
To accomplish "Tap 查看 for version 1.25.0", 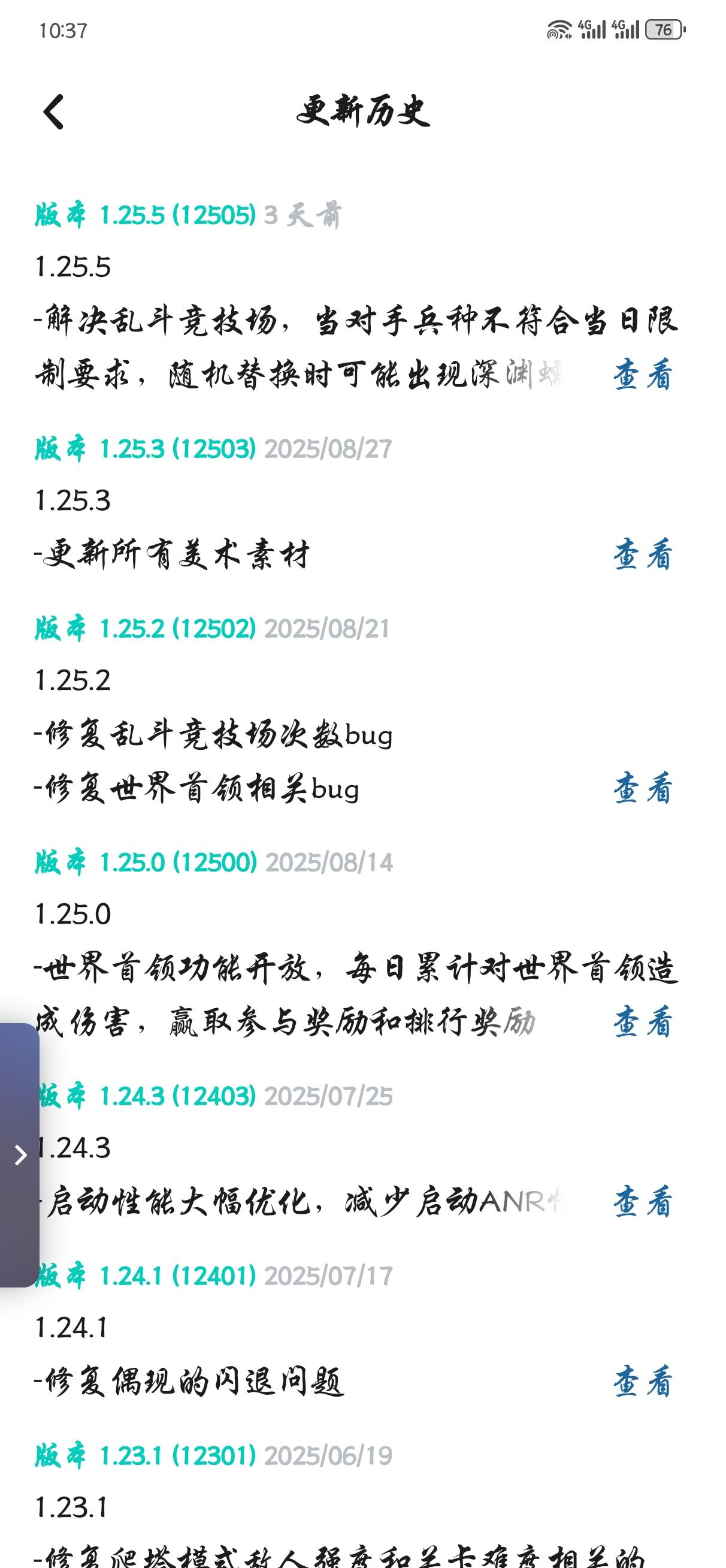I will pos(643,1022).
